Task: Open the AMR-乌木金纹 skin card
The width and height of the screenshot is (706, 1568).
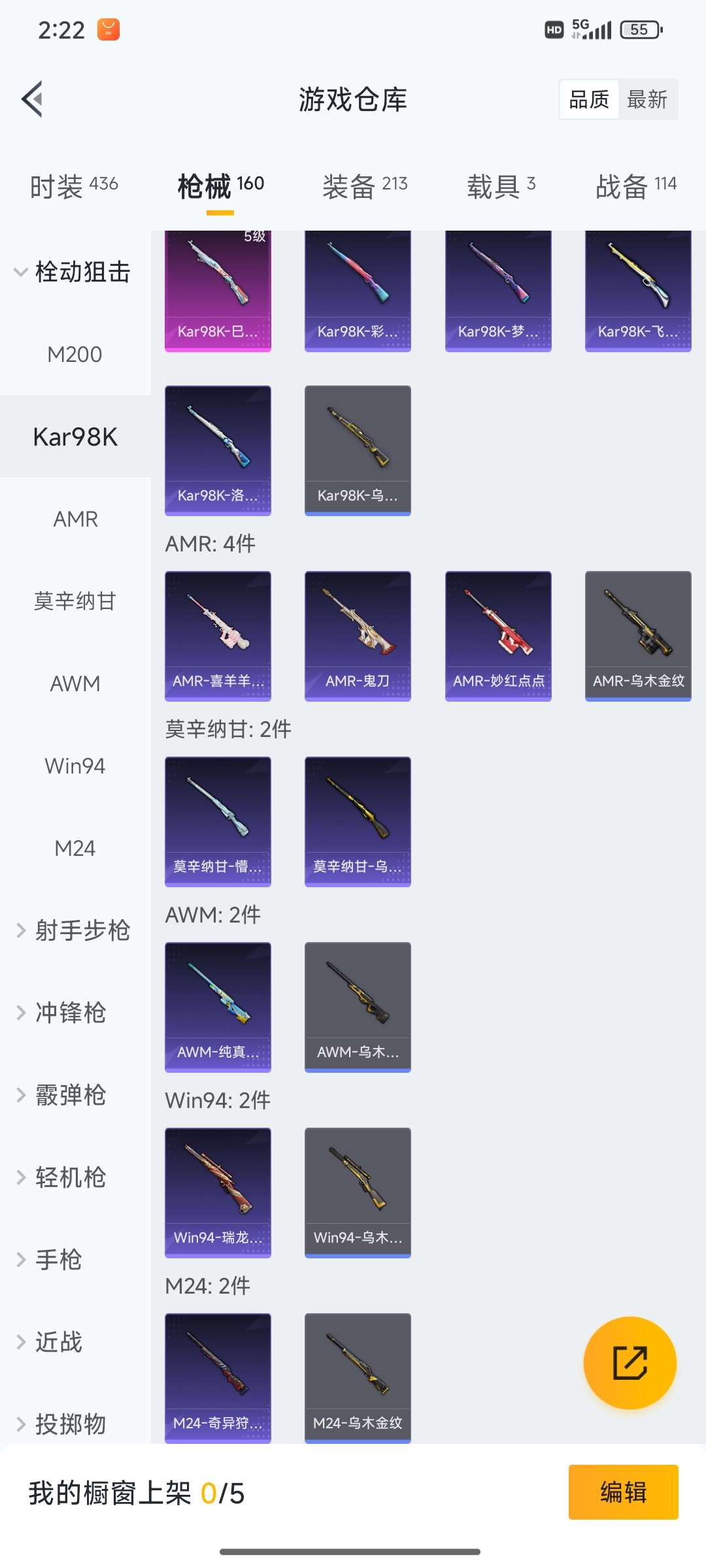Action: pyautogui.click(x=638, y=636)
